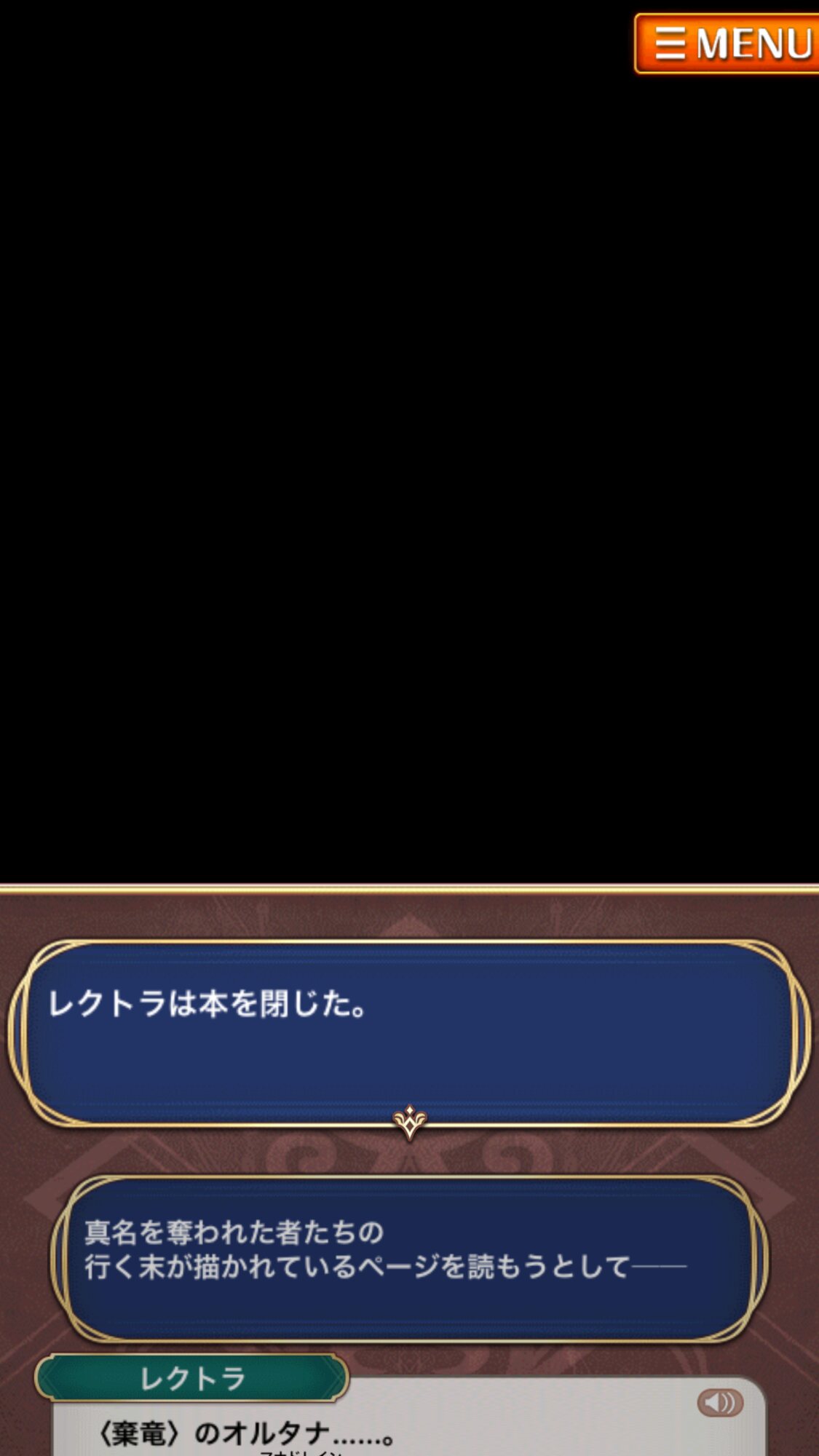Play voice audio for レクトラ's line

click(x=720, y=1402)
